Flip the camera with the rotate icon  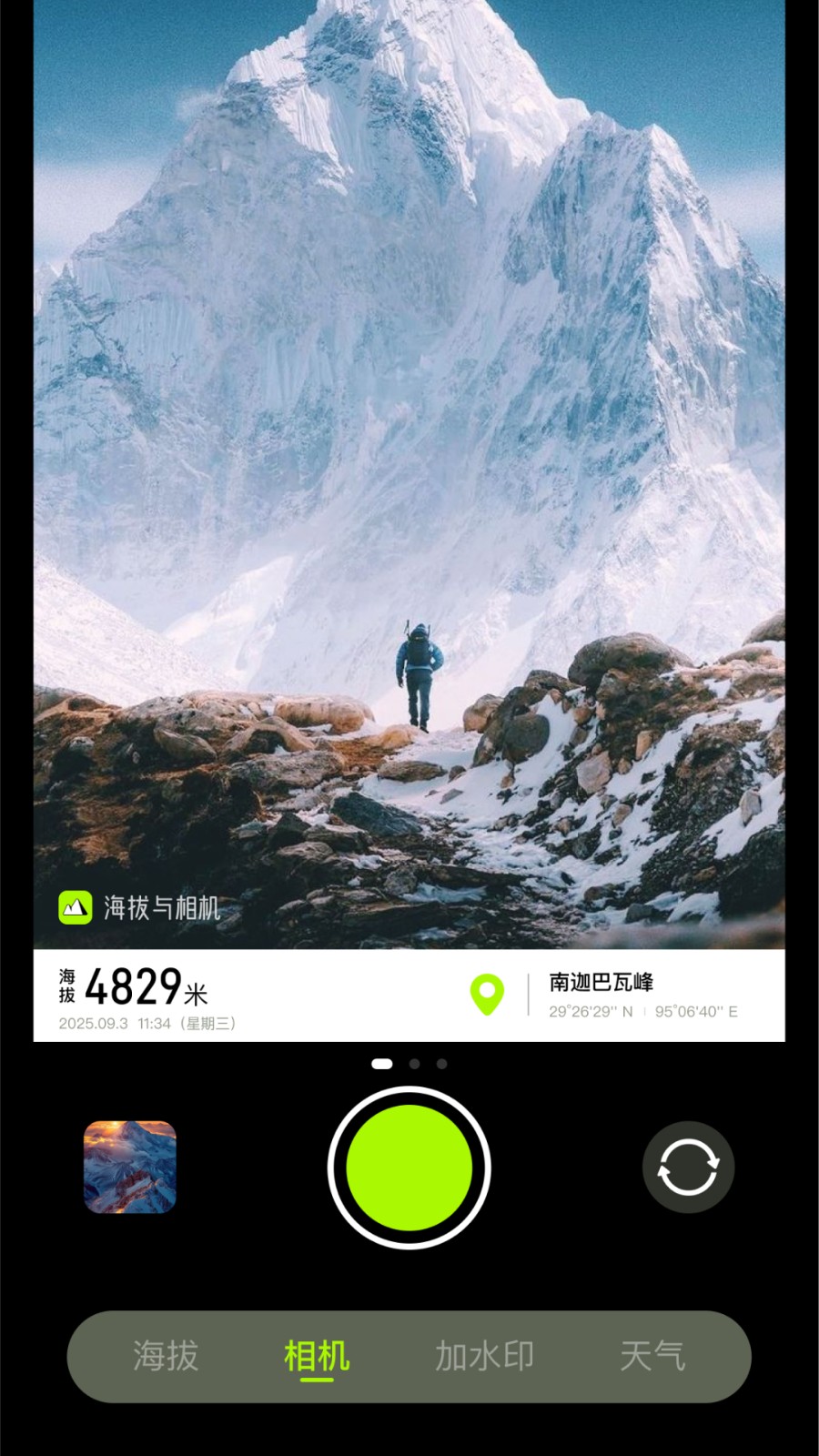coord(688,1168)
